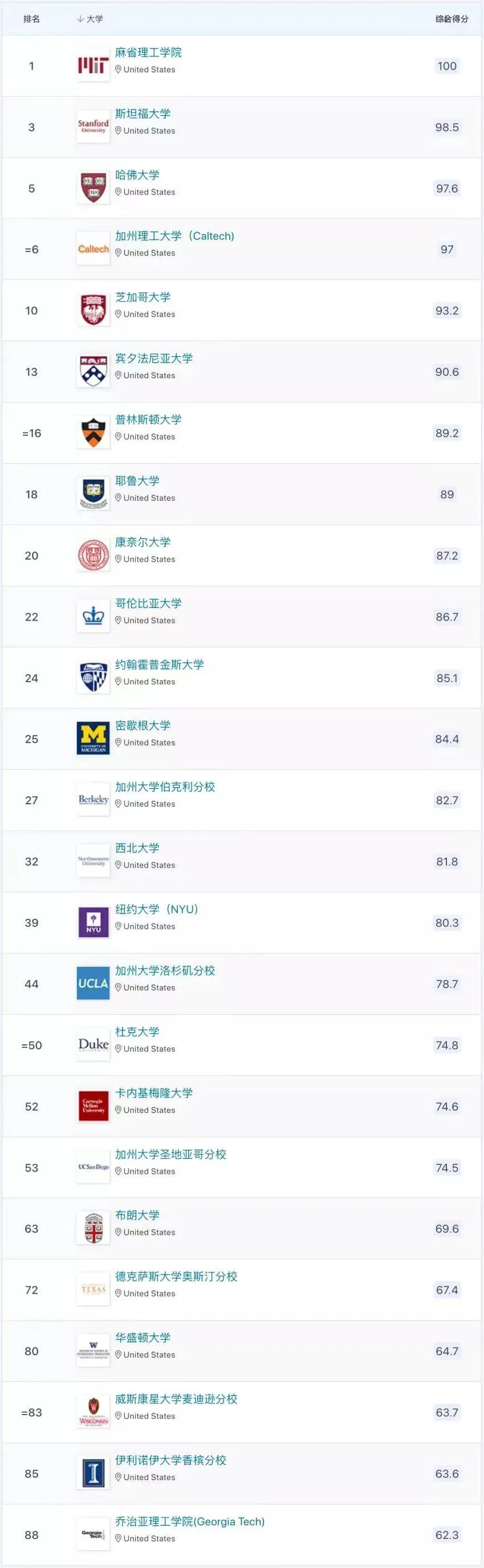
Task: Open 乔治亚理工学院 (Georgia Tech) page
Action: click(x=190, y=1522)
